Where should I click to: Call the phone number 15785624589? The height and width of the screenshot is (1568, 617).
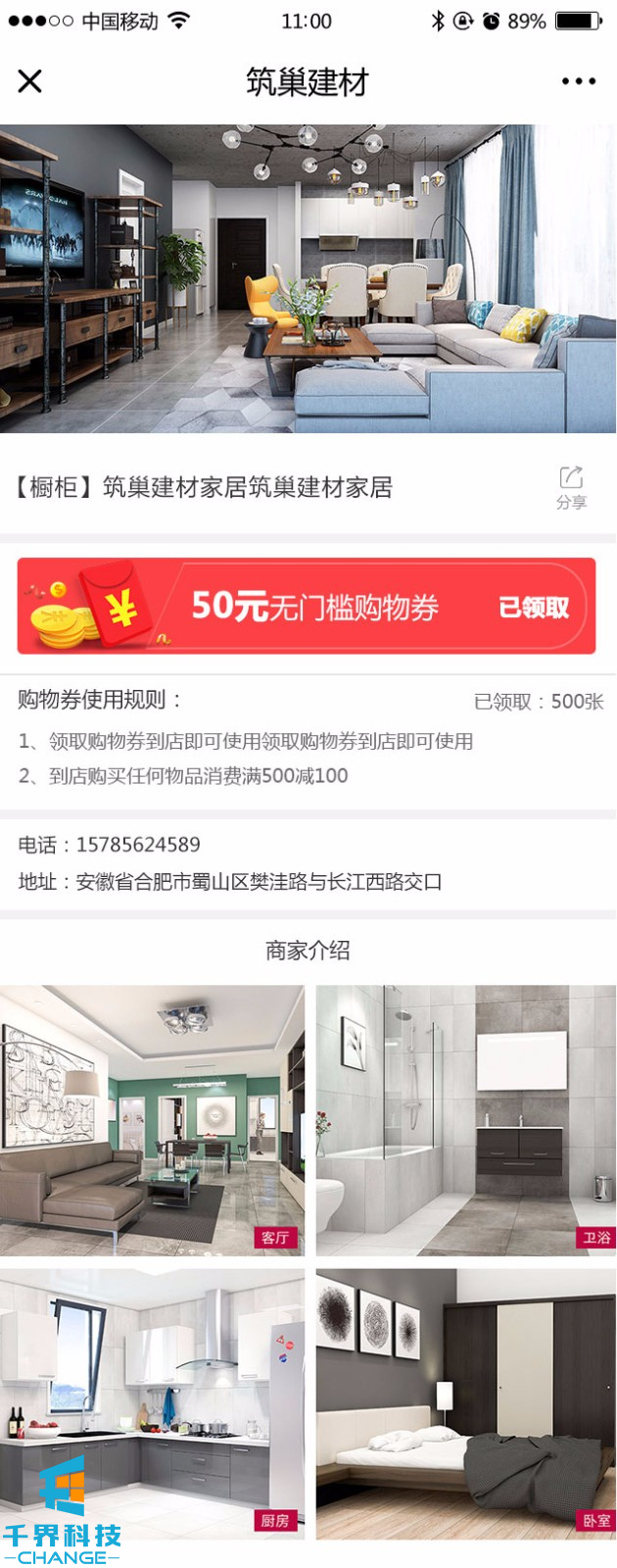138,845
